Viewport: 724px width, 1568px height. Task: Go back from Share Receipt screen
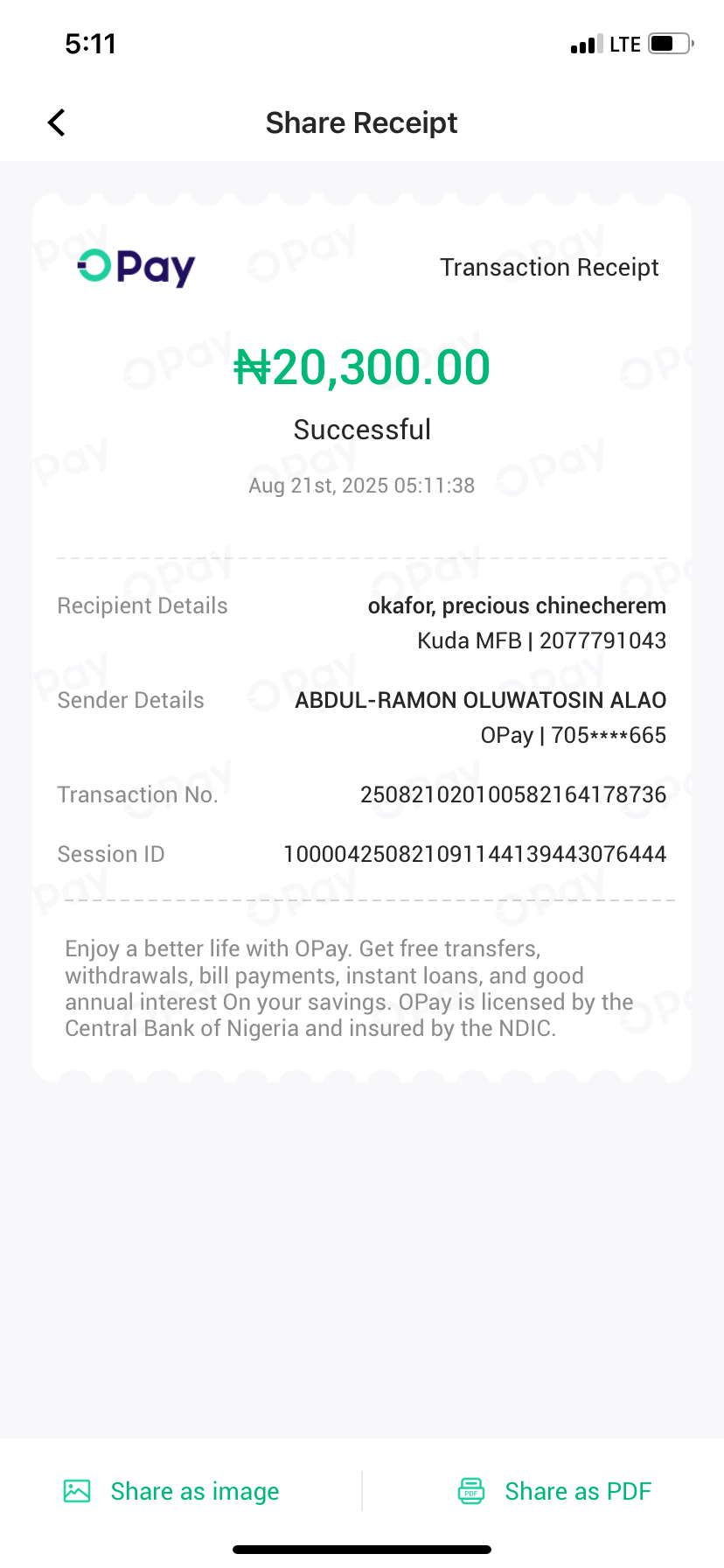tap(57, 122)
